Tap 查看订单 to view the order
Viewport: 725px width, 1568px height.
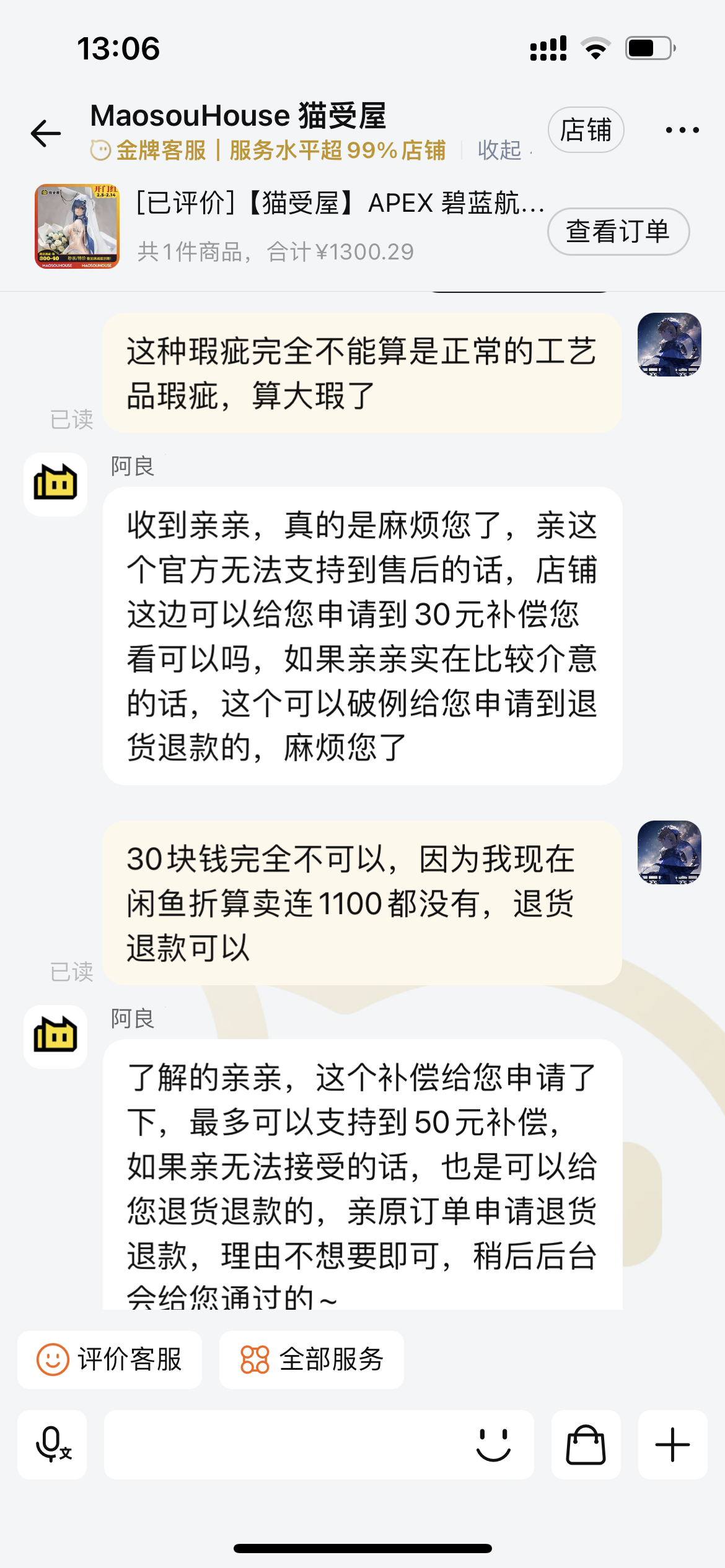click(x=618, y=232)
